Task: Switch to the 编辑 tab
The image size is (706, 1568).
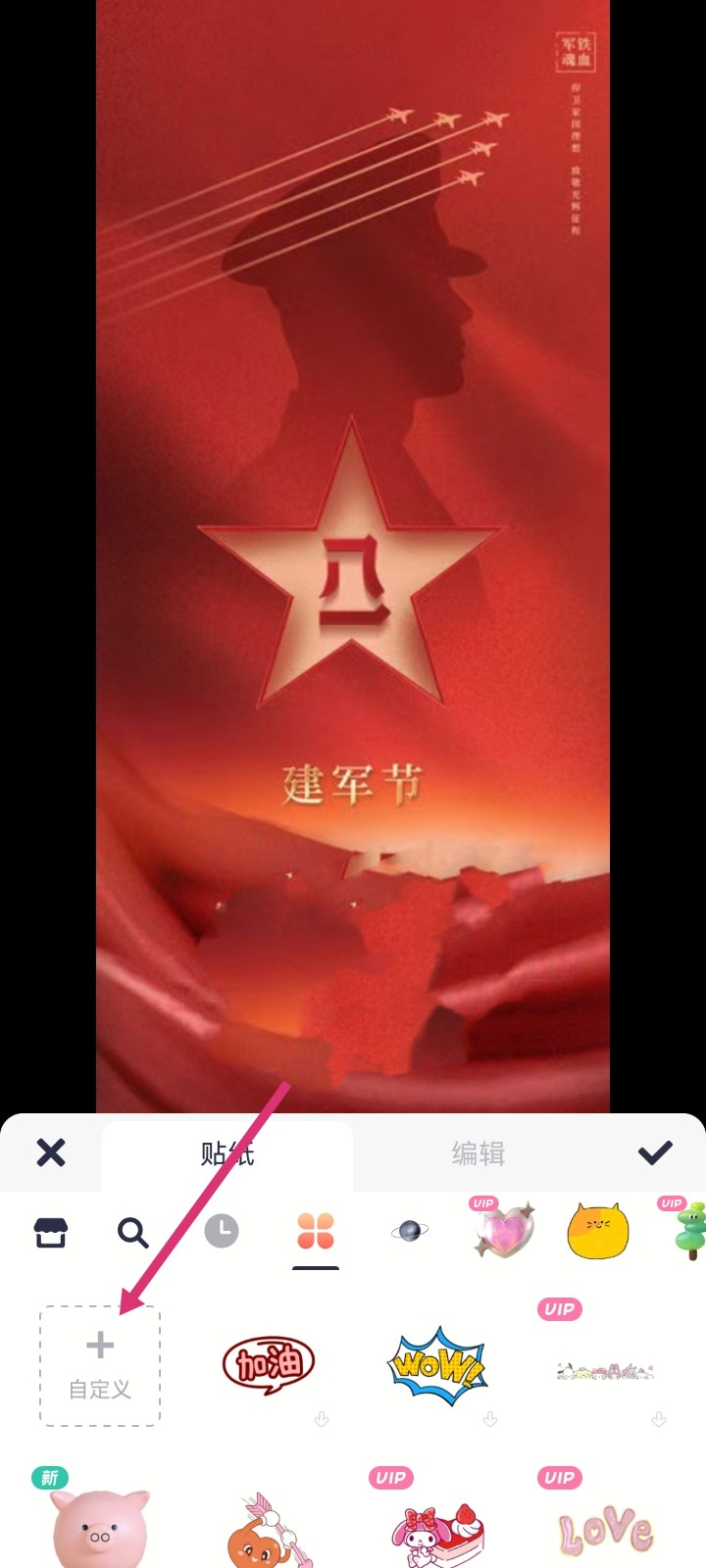Action: pyautogui.click(x=478, y=1154)
